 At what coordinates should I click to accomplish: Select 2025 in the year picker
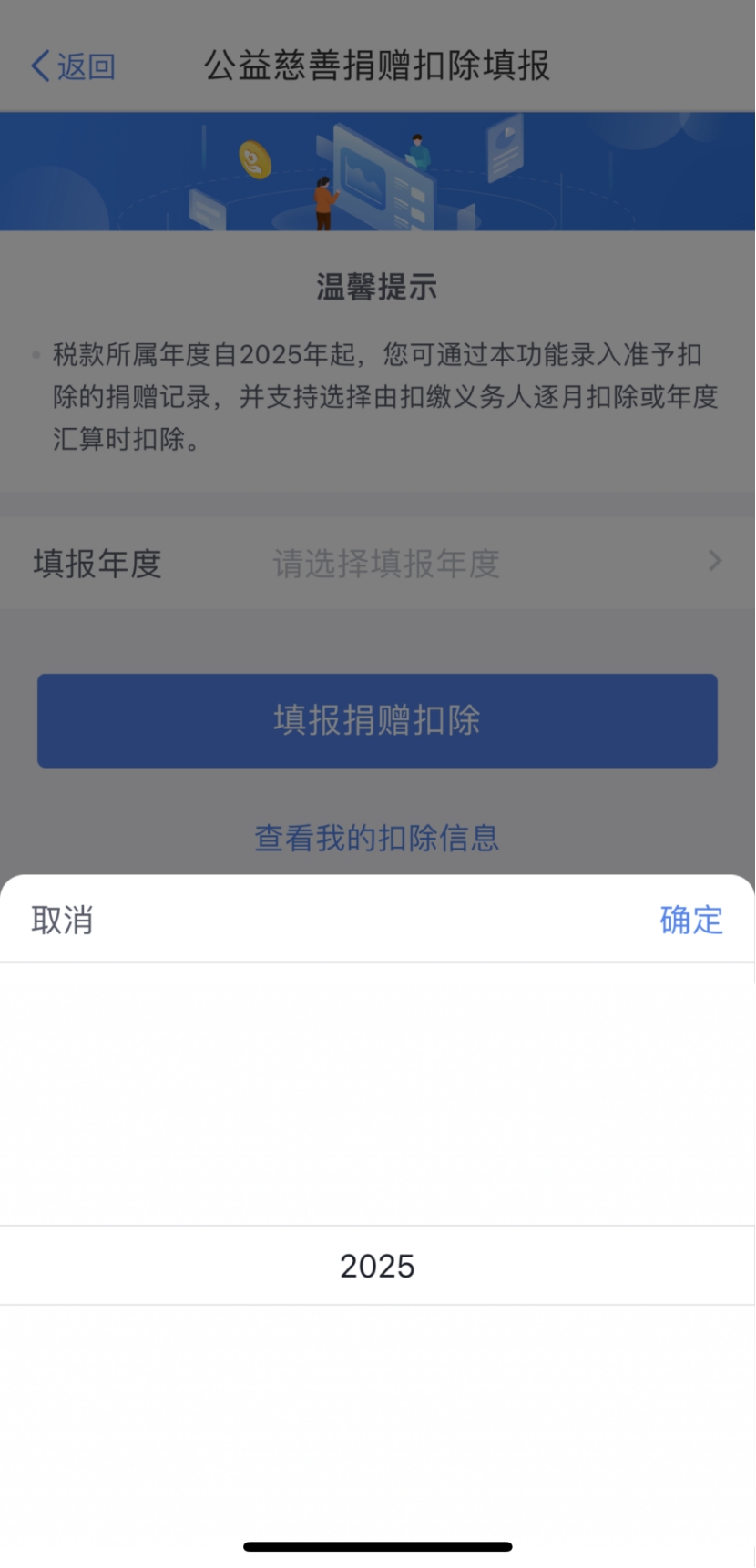point(377,1266)
